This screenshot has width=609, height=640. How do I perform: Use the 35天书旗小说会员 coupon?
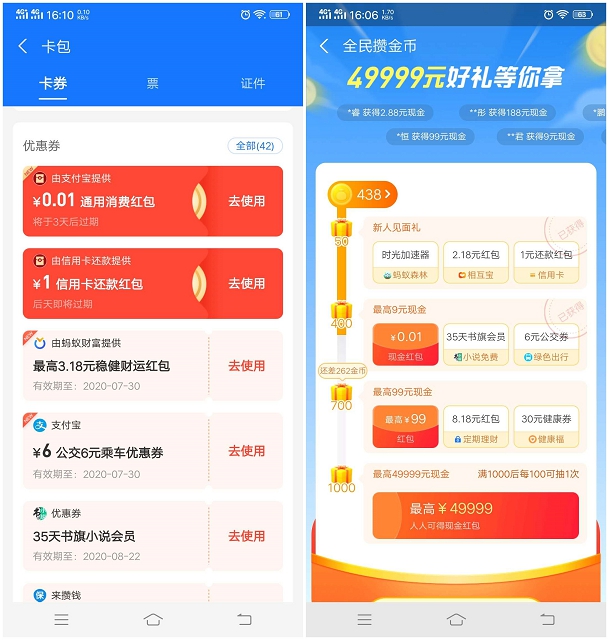coord(247,536)
